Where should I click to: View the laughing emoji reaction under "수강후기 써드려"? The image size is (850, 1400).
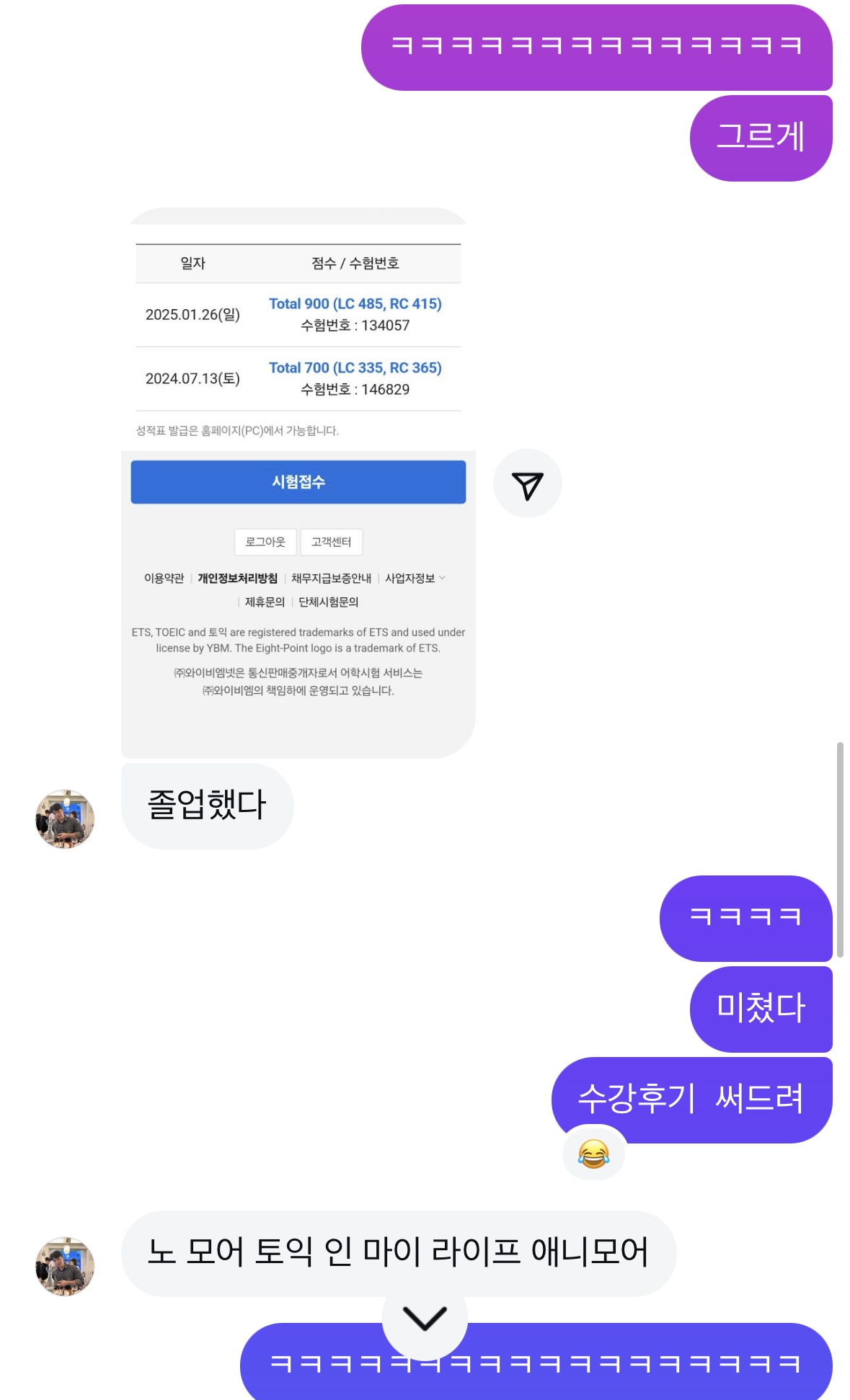593,1154
